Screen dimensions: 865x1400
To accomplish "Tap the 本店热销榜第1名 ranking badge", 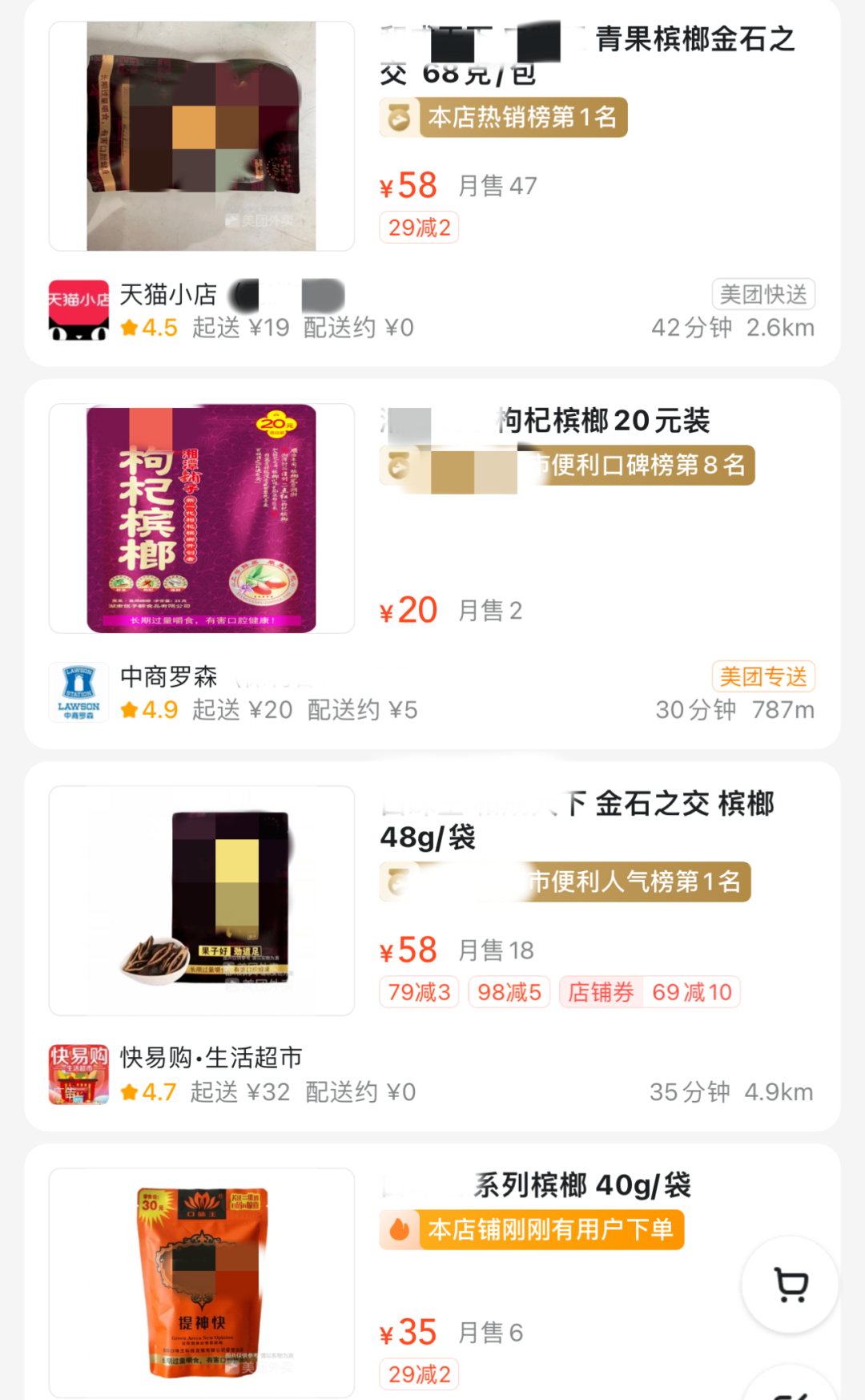I will tap(503, 118).
